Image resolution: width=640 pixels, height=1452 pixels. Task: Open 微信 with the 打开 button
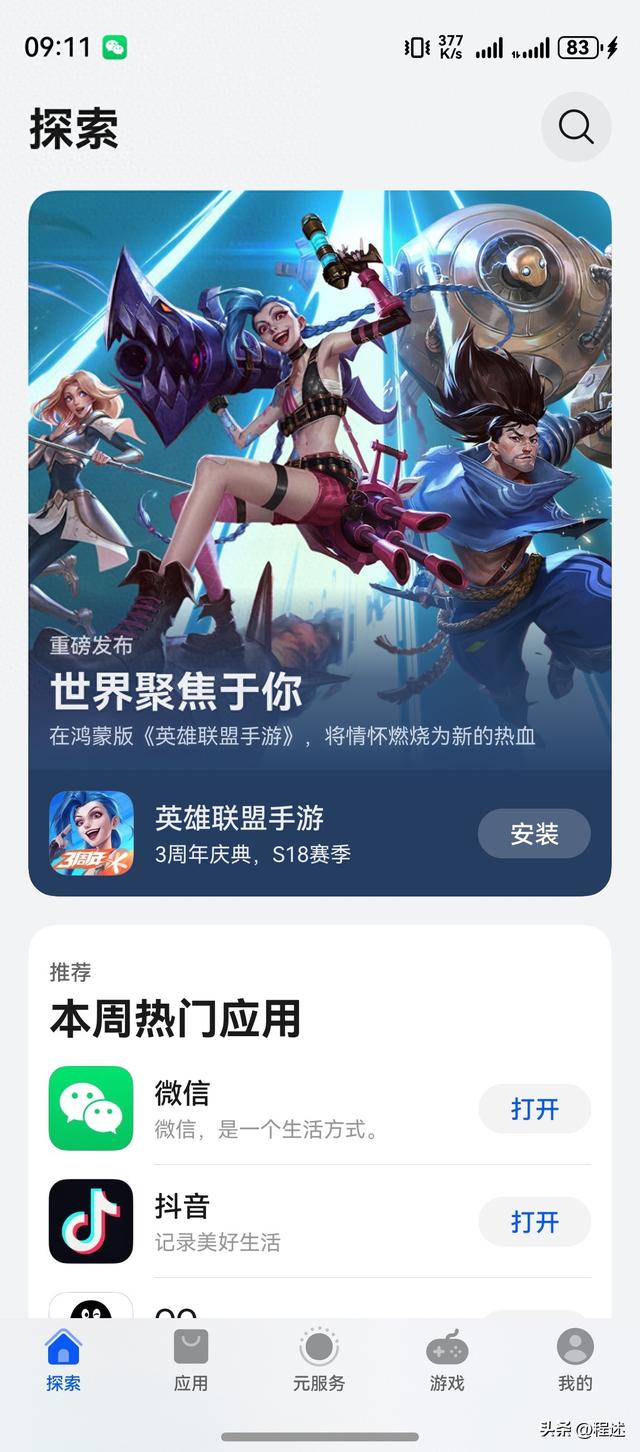point(534,1108)
